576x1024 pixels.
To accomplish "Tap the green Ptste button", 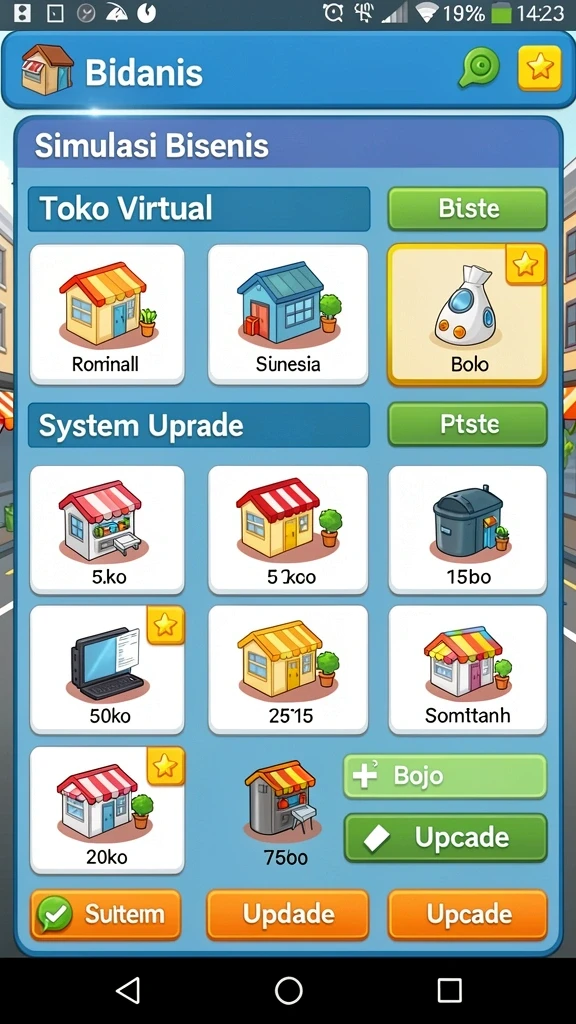I will 468,424.
